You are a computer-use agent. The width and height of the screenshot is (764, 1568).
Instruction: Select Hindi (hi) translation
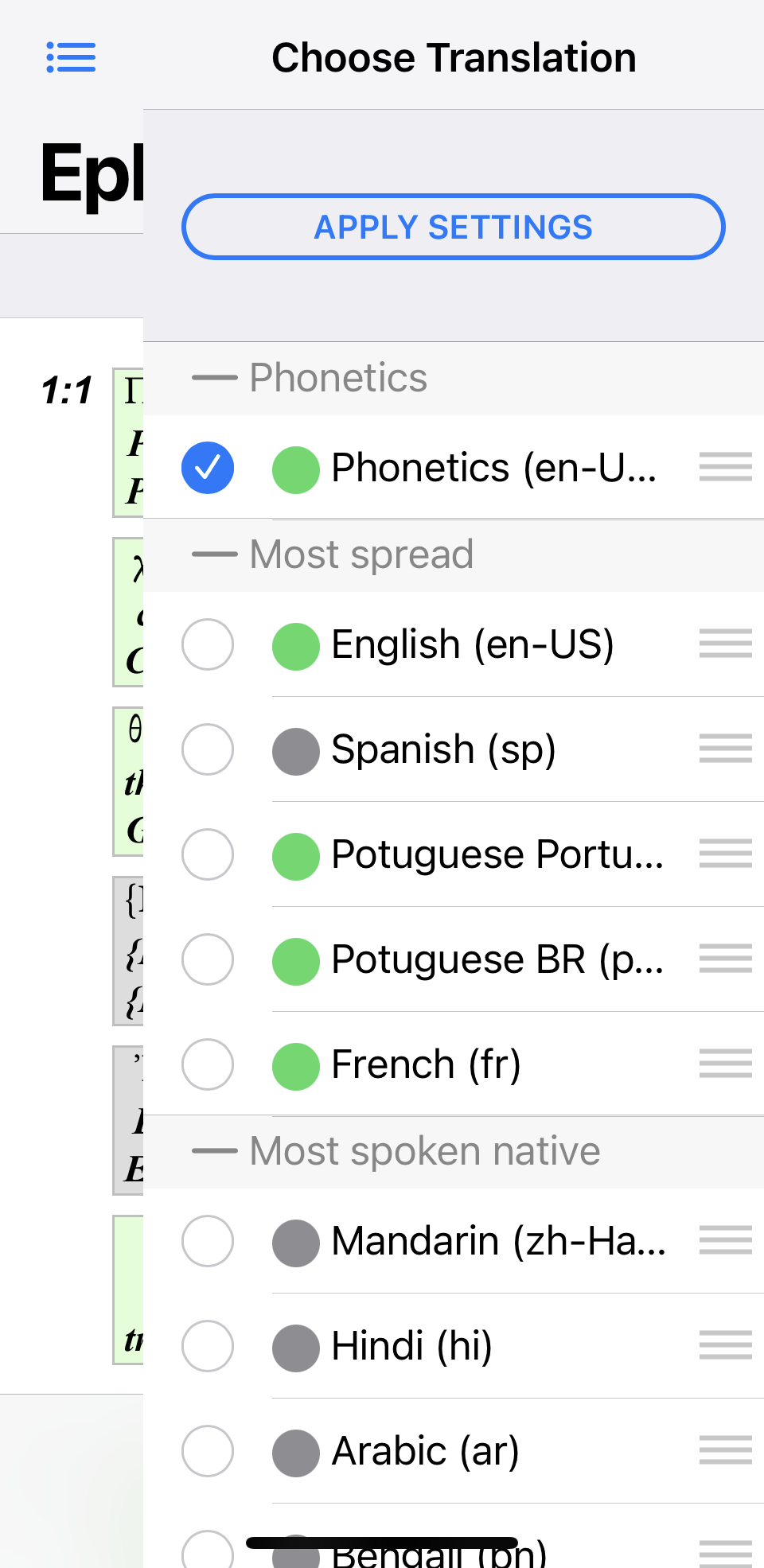click(x=208, y=1345)
